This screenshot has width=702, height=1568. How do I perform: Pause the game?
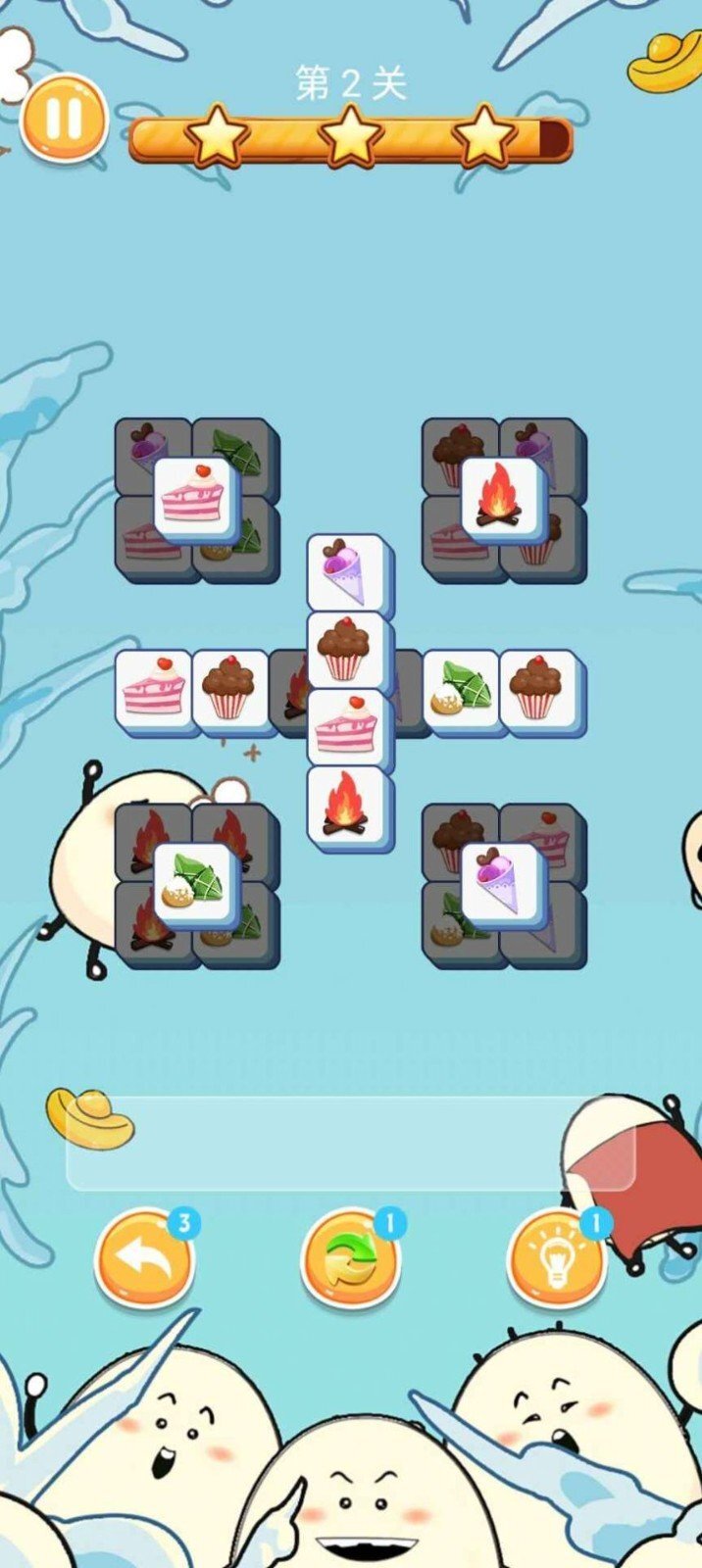click(x=63, y=118)
